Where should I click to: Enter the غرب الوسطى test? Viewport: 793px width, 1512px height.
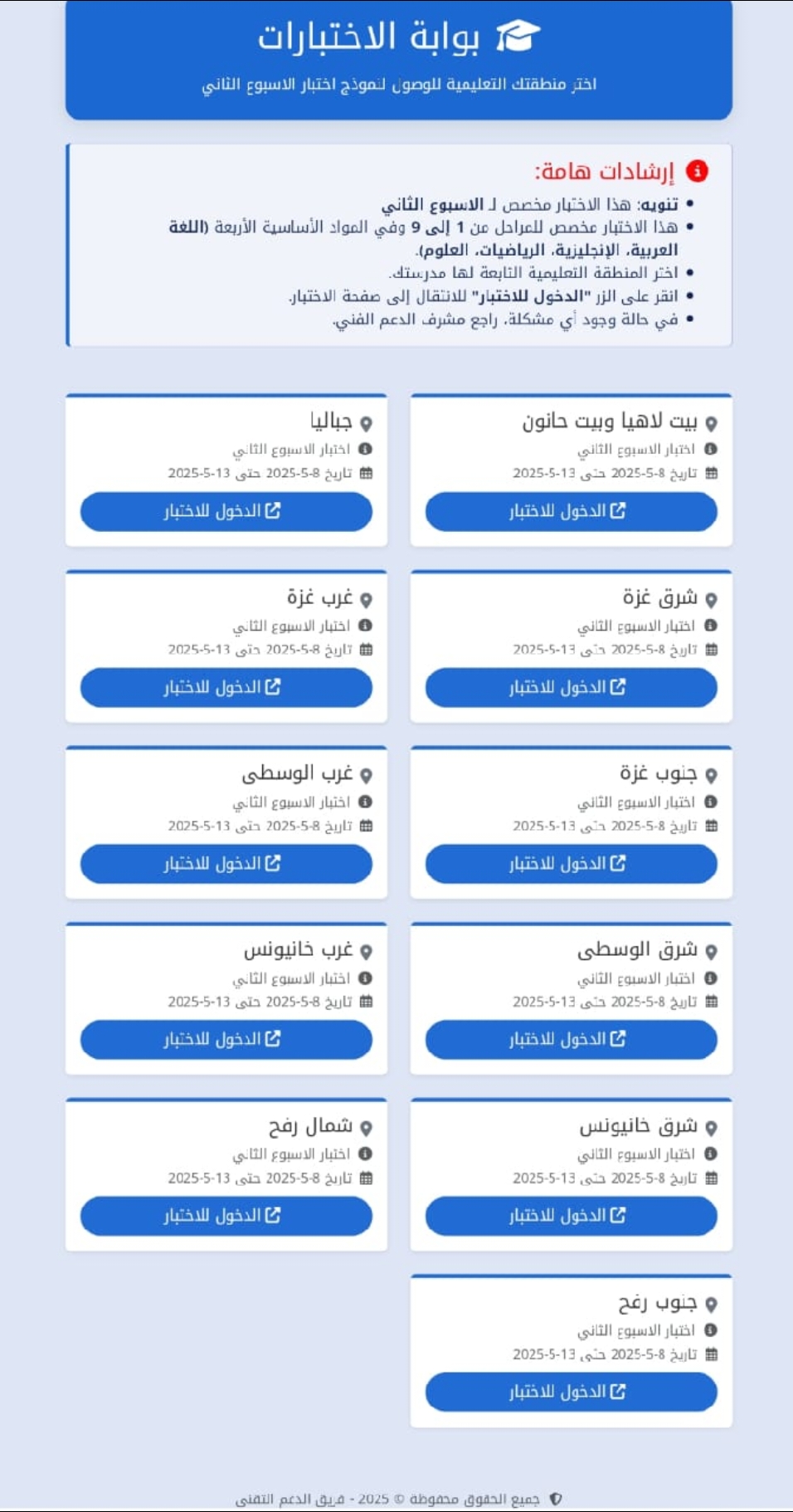point(226,864)
